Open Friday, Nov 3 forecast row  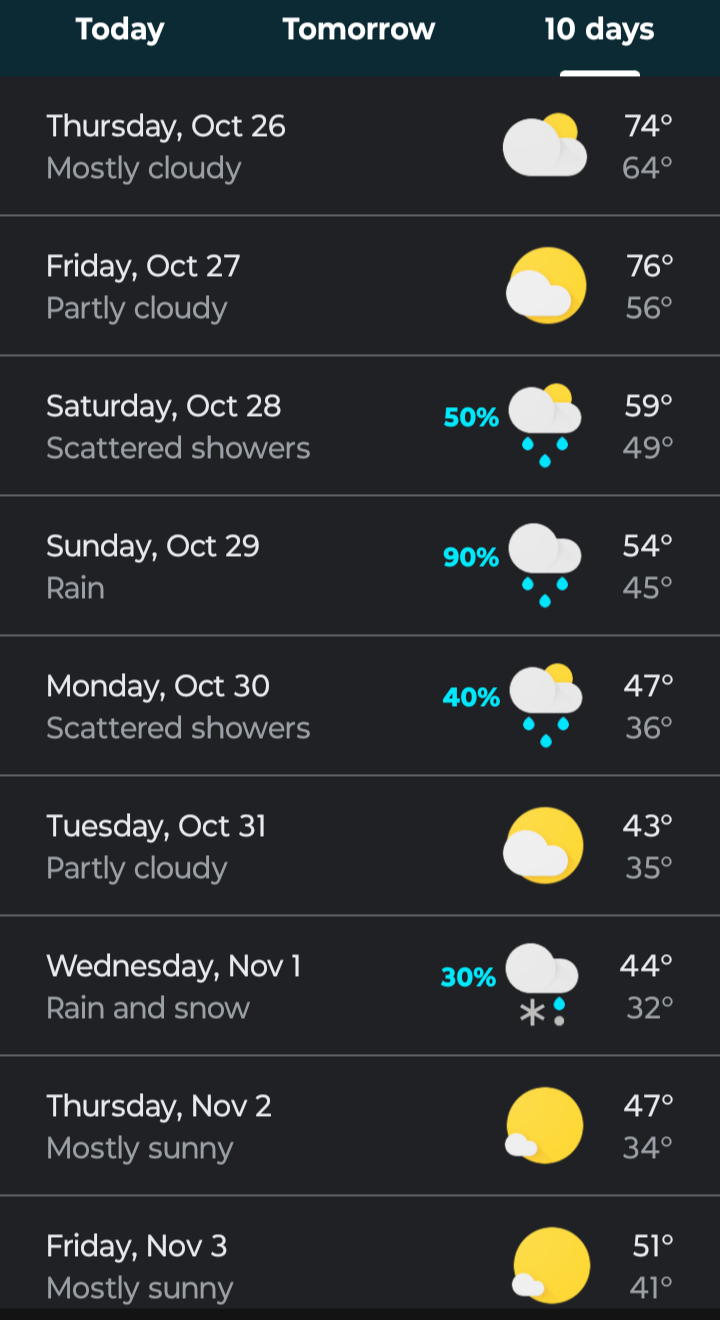[x=360, y=1252]
